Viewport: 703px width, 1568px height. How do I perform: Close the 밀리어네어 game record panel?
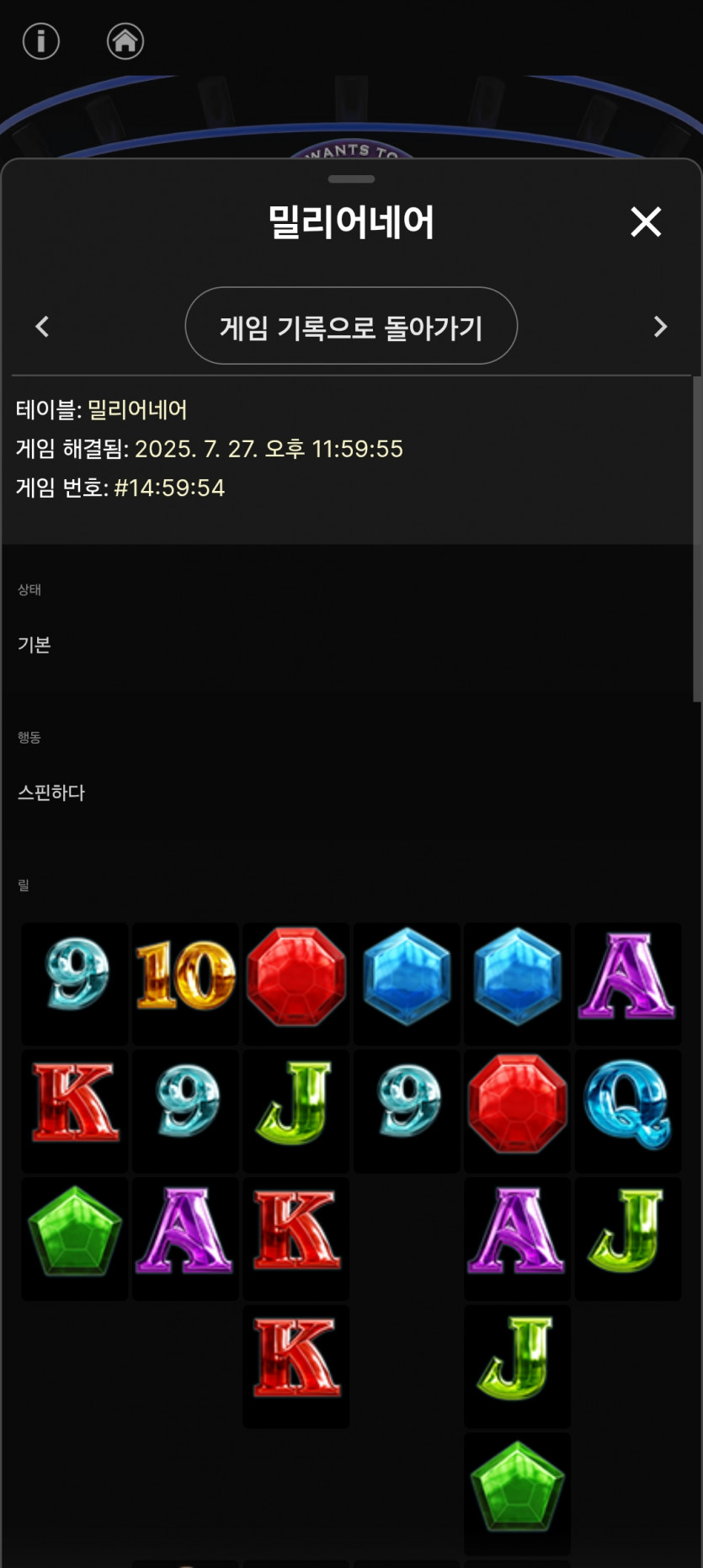point(646,222)
